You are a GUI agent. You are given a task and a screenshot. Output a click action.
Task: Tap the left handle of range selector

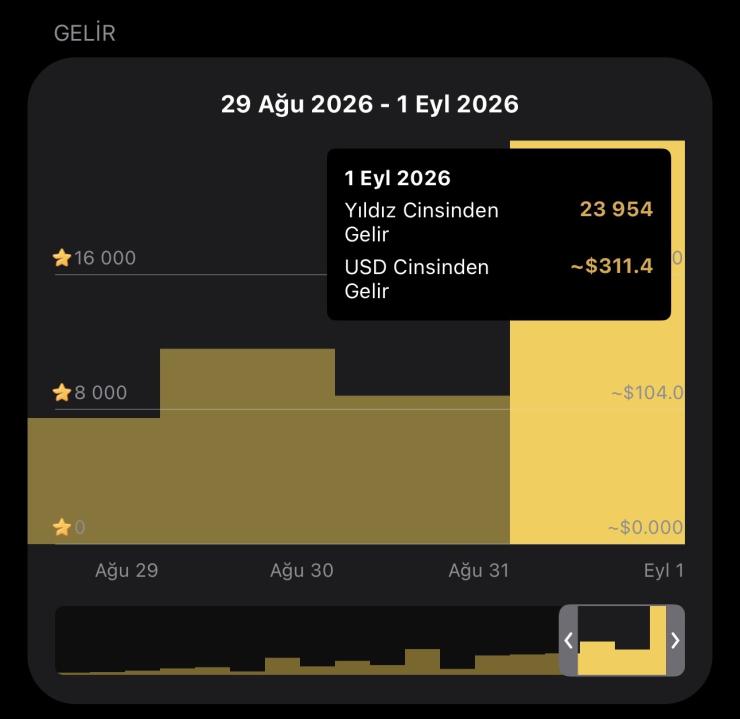[x=569, y=640]
